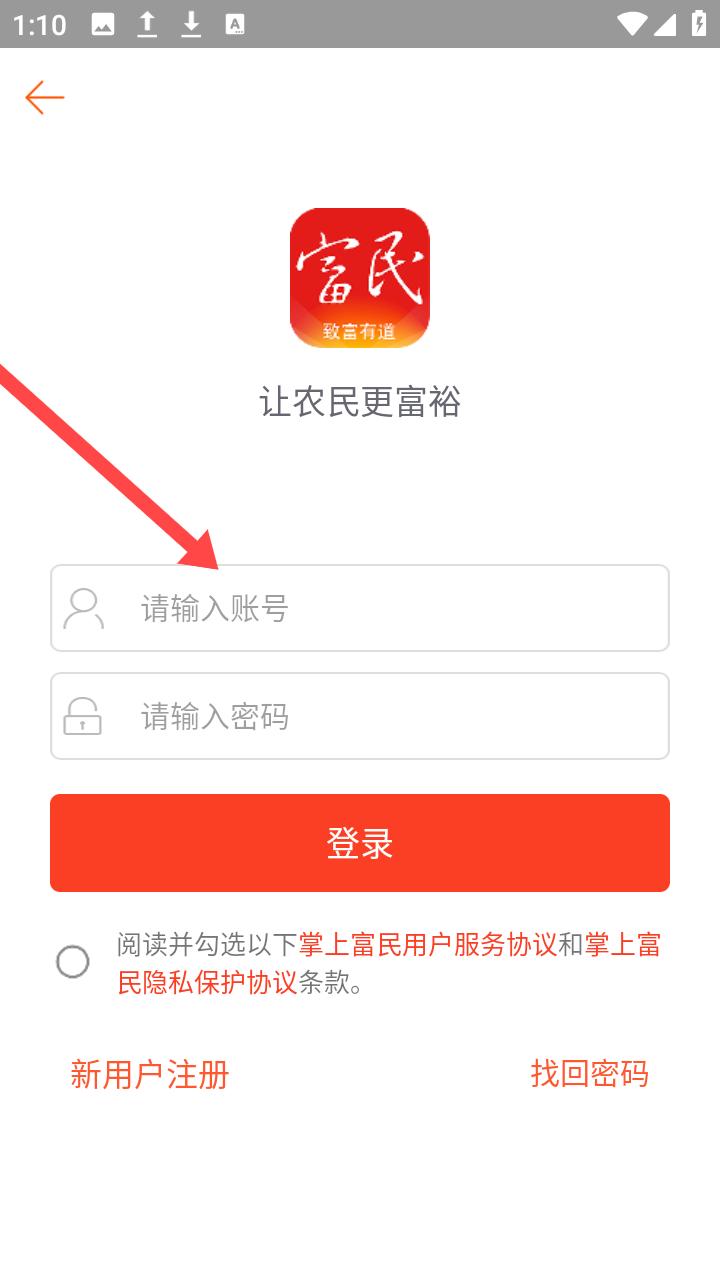Viewport: 720px width, 1280px height.
Task: Open 掌上富民用户服务协议 link
Action: click(428, 944)
